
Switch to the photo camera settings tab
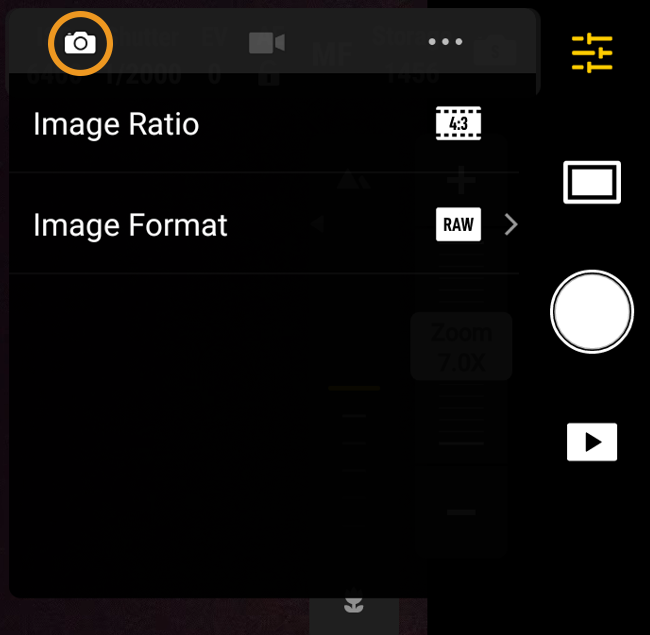[80, 43]
